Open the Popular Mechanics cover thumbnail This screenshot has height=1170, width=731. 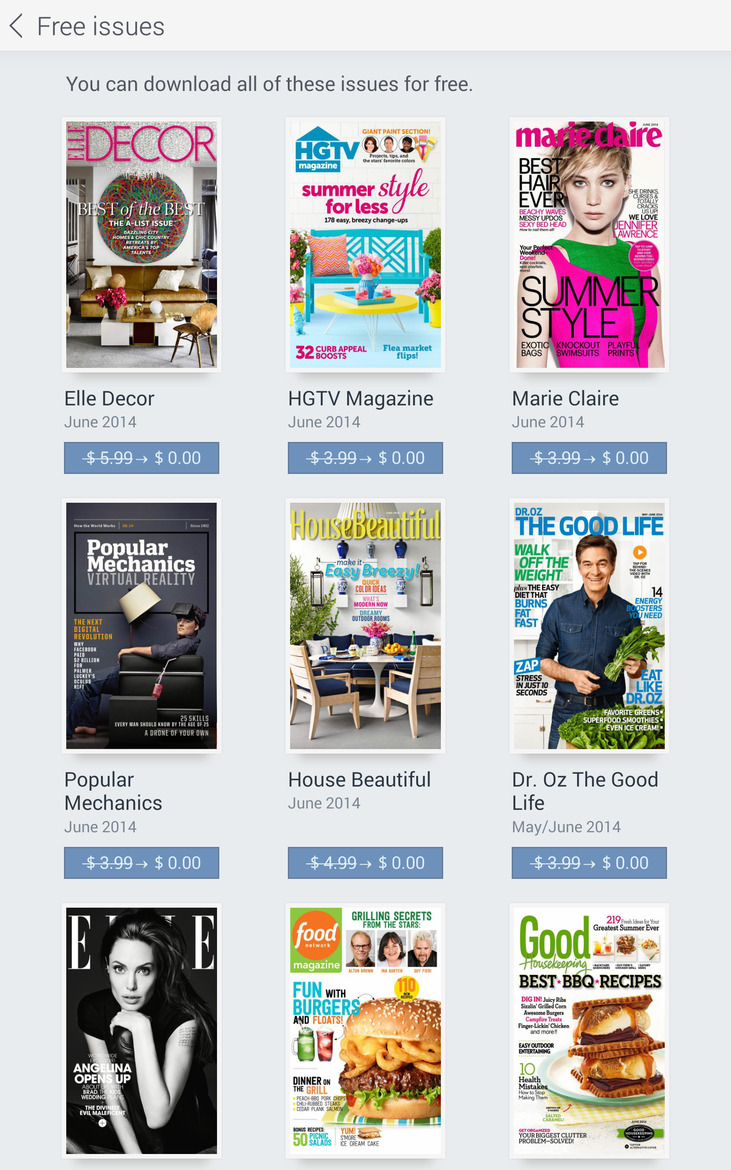coord(140,626)
